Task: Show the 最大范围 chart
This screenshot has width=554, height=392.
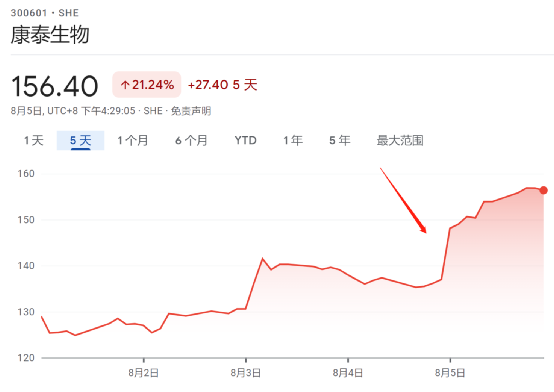Action: [x=400, y=141]
